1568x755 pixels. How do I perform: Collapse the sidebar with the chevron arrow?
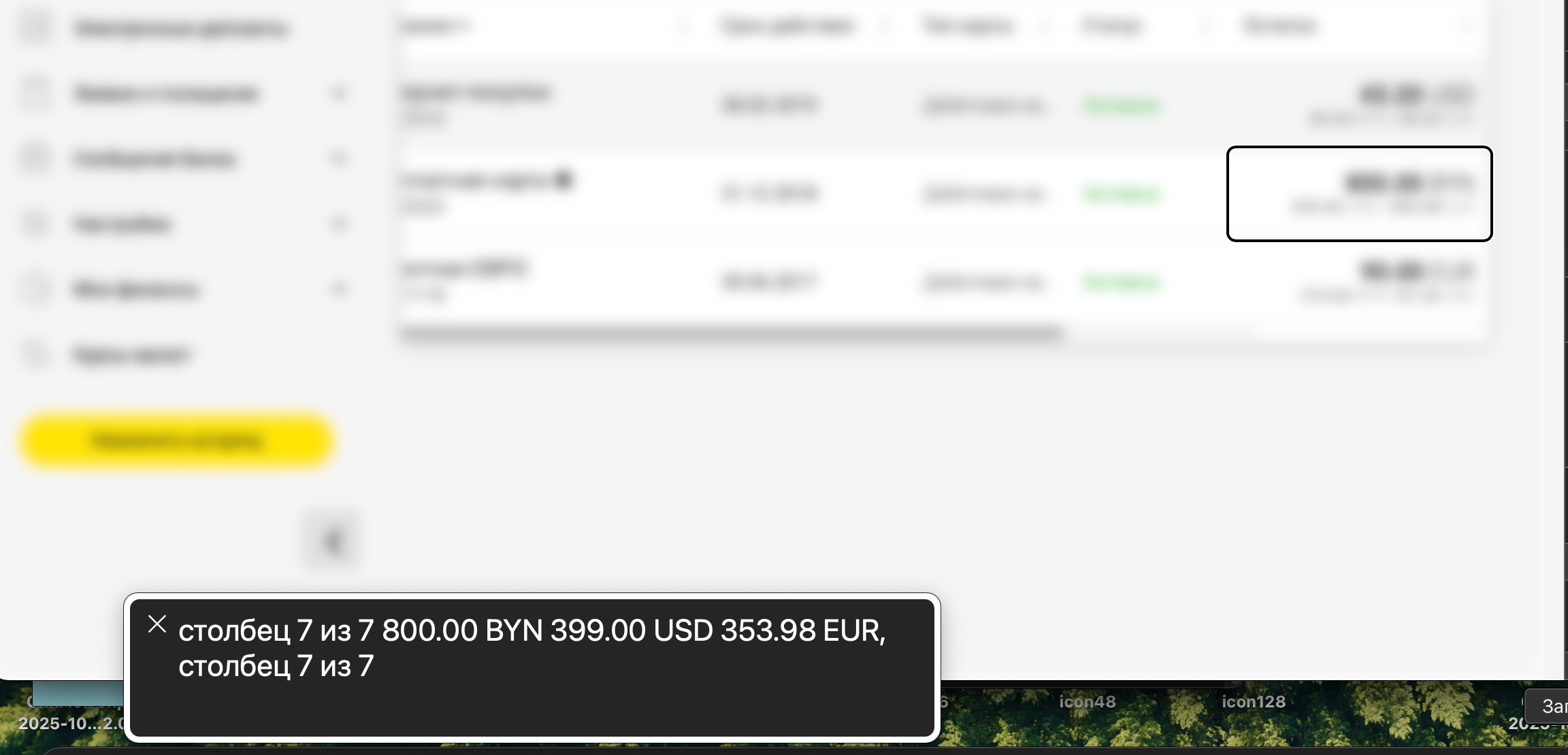tap(333, 541)
